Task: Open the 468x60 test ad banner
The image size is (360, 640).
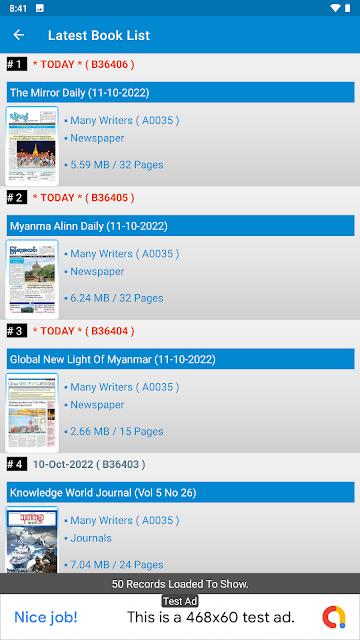Action: point(180,617)
